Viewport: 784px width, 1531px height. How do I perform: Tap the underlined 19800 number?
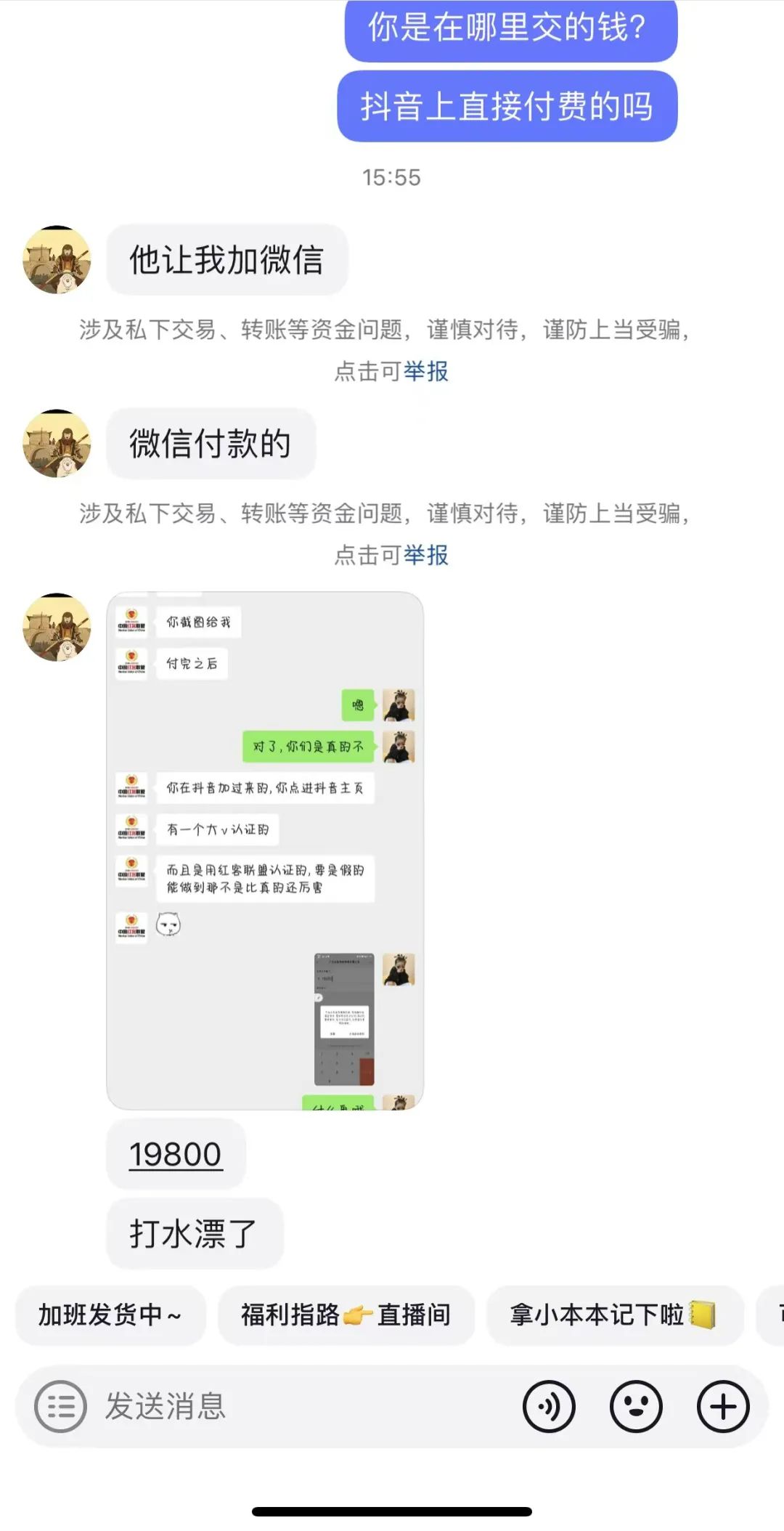click(175, 1154)
